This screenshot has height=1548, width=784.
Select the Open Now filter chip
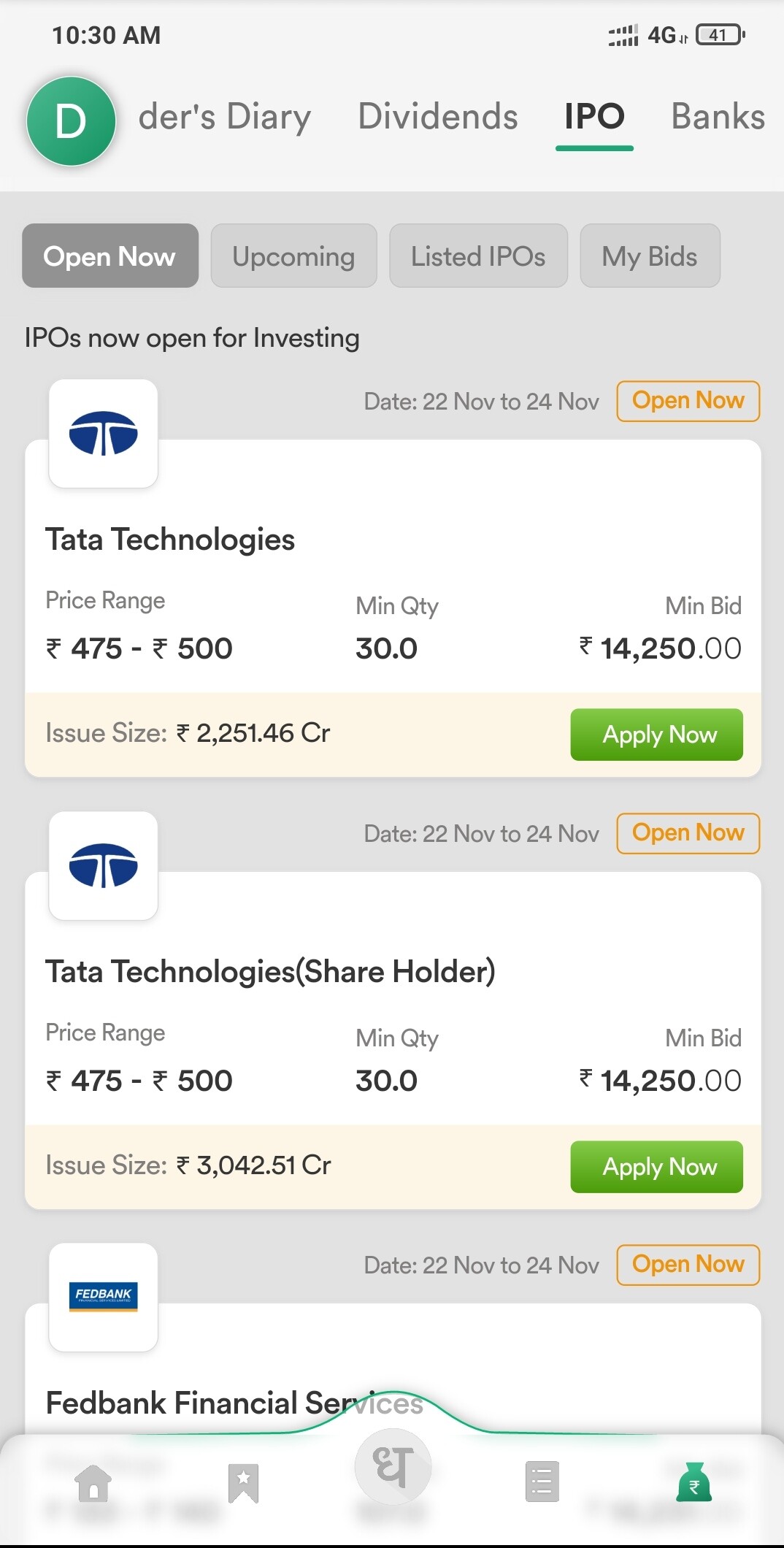(x=110, y=256)
